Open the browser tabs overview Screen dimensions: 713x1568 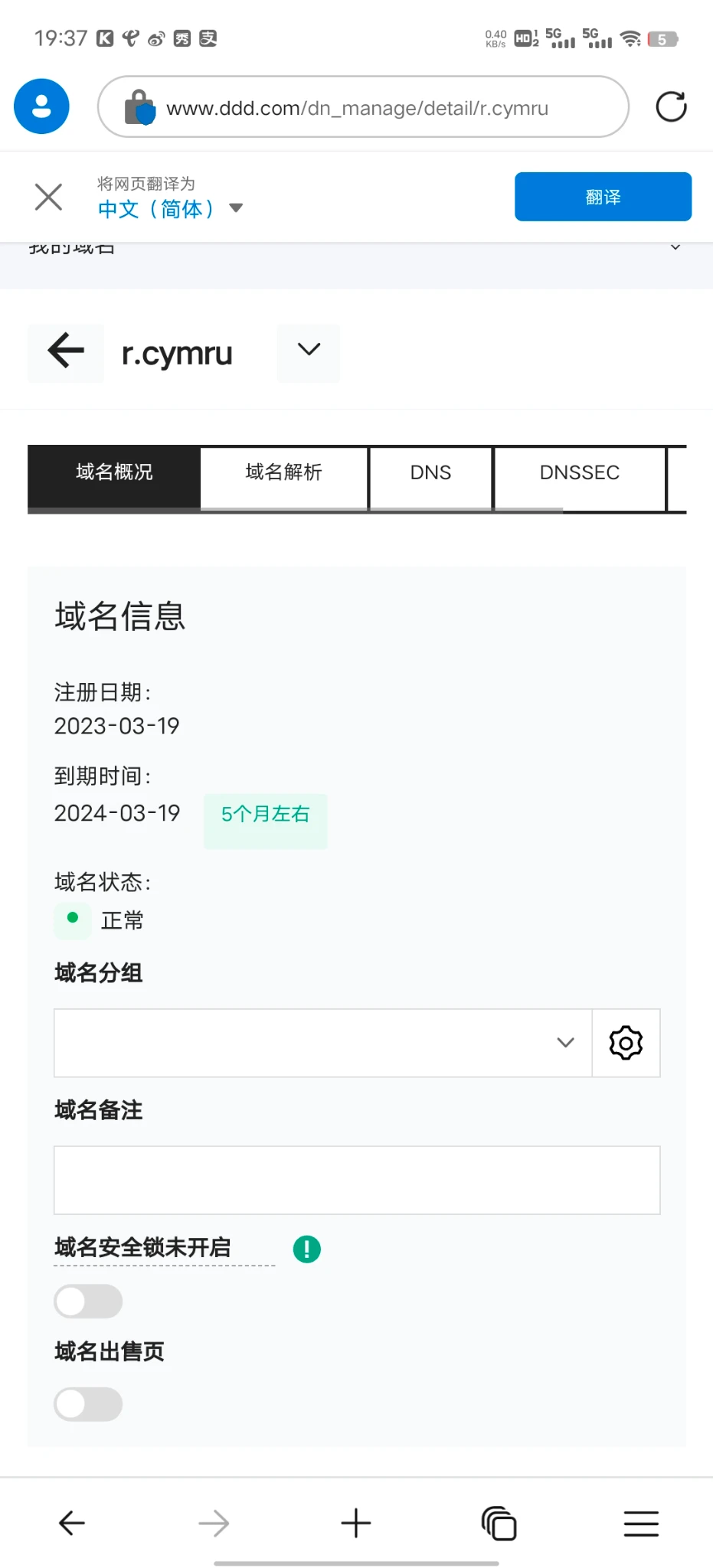(499, 1523)
